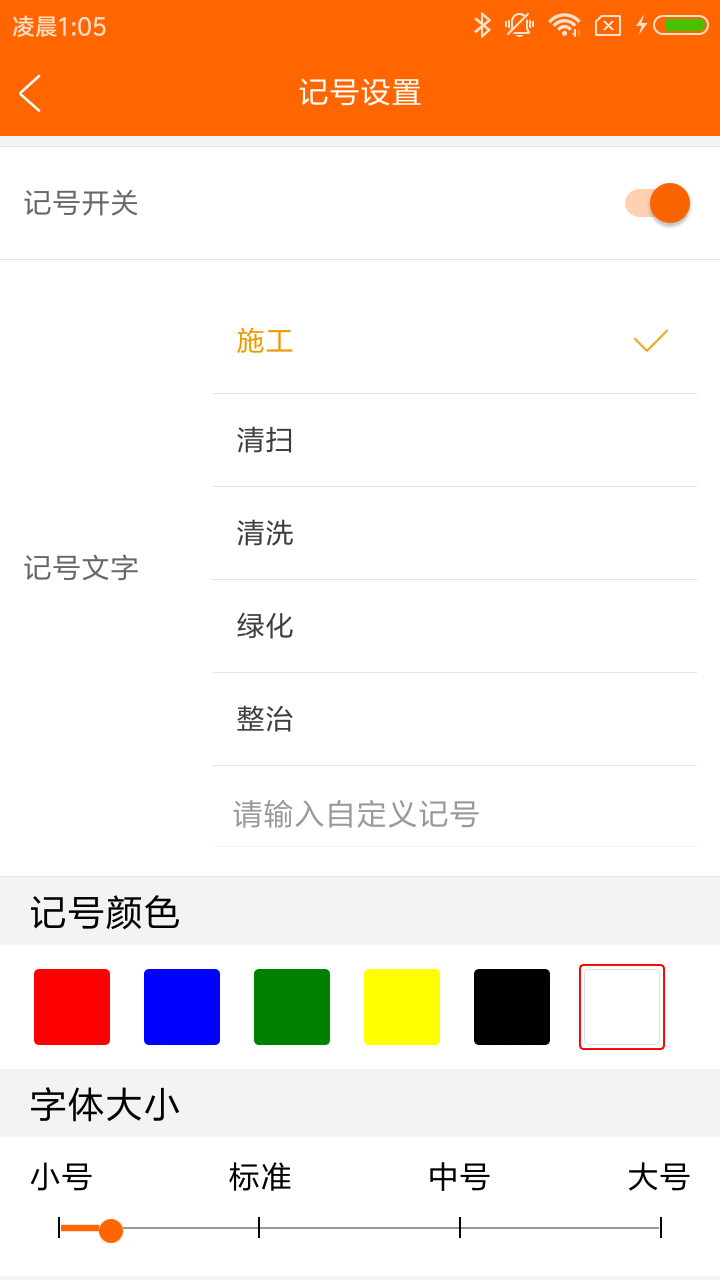Disable the 记号开关 switch
The image size is (720, 1280).
(x=656, y=202)
